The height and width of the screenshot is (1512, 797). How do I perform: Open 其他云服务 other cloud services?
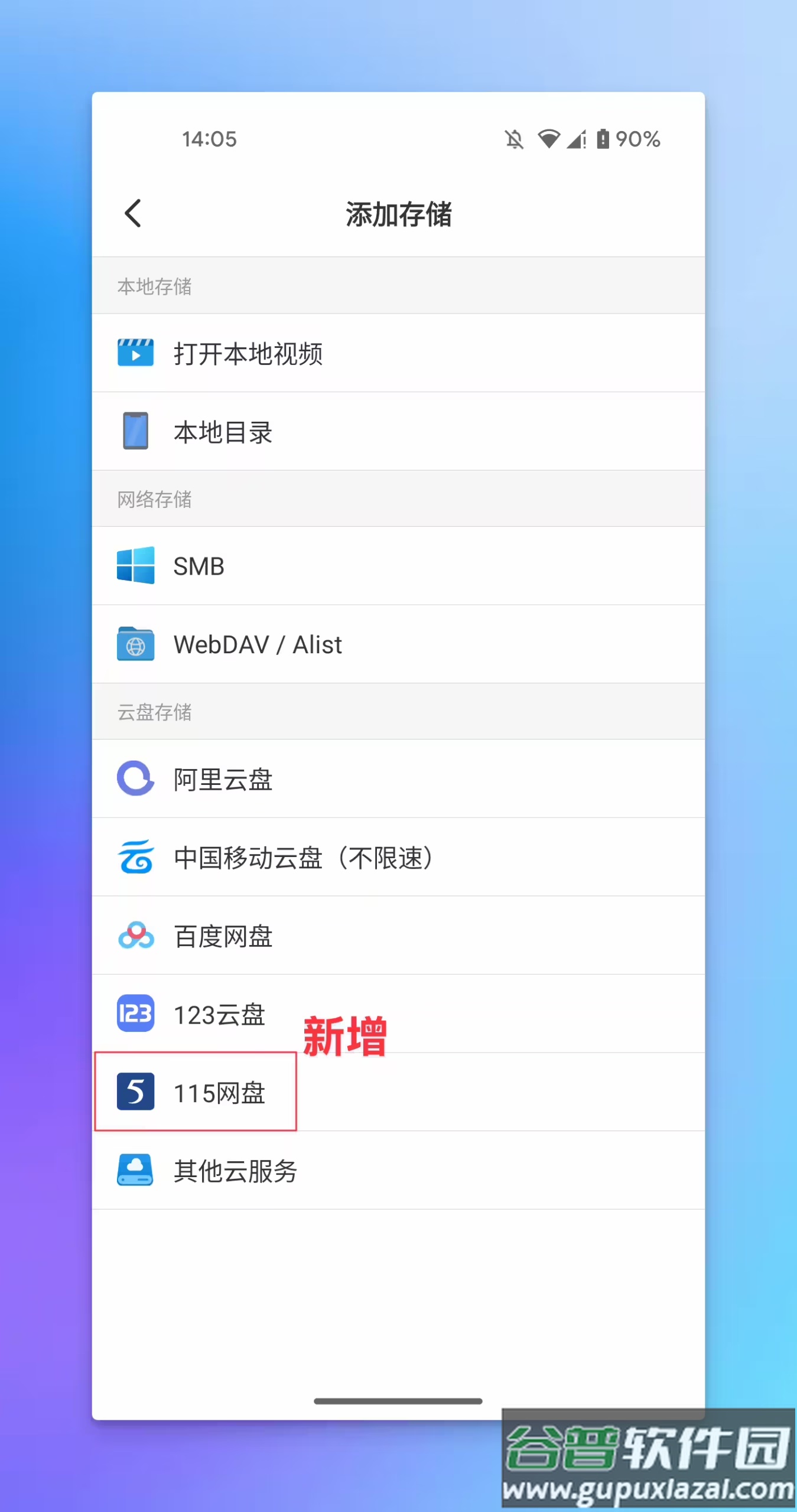(235, 1171)
